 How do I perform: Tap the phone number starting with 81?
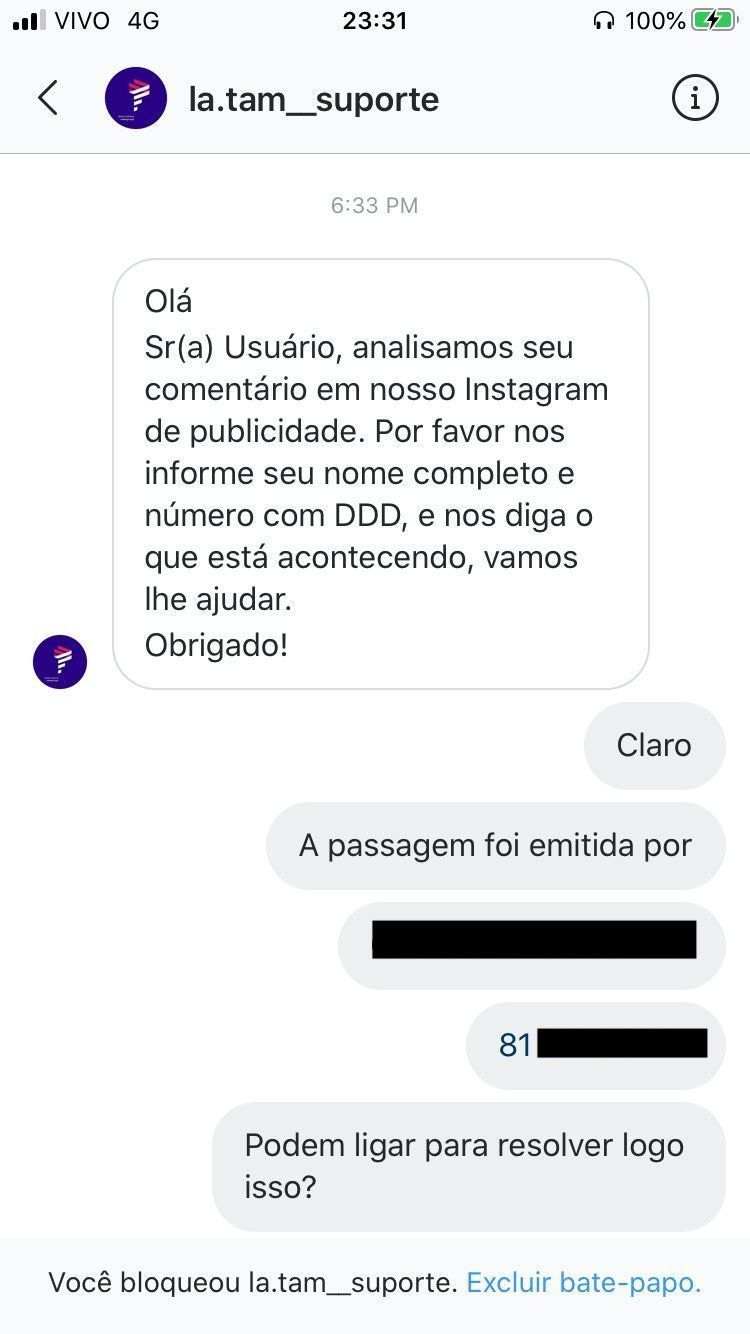603,1045
